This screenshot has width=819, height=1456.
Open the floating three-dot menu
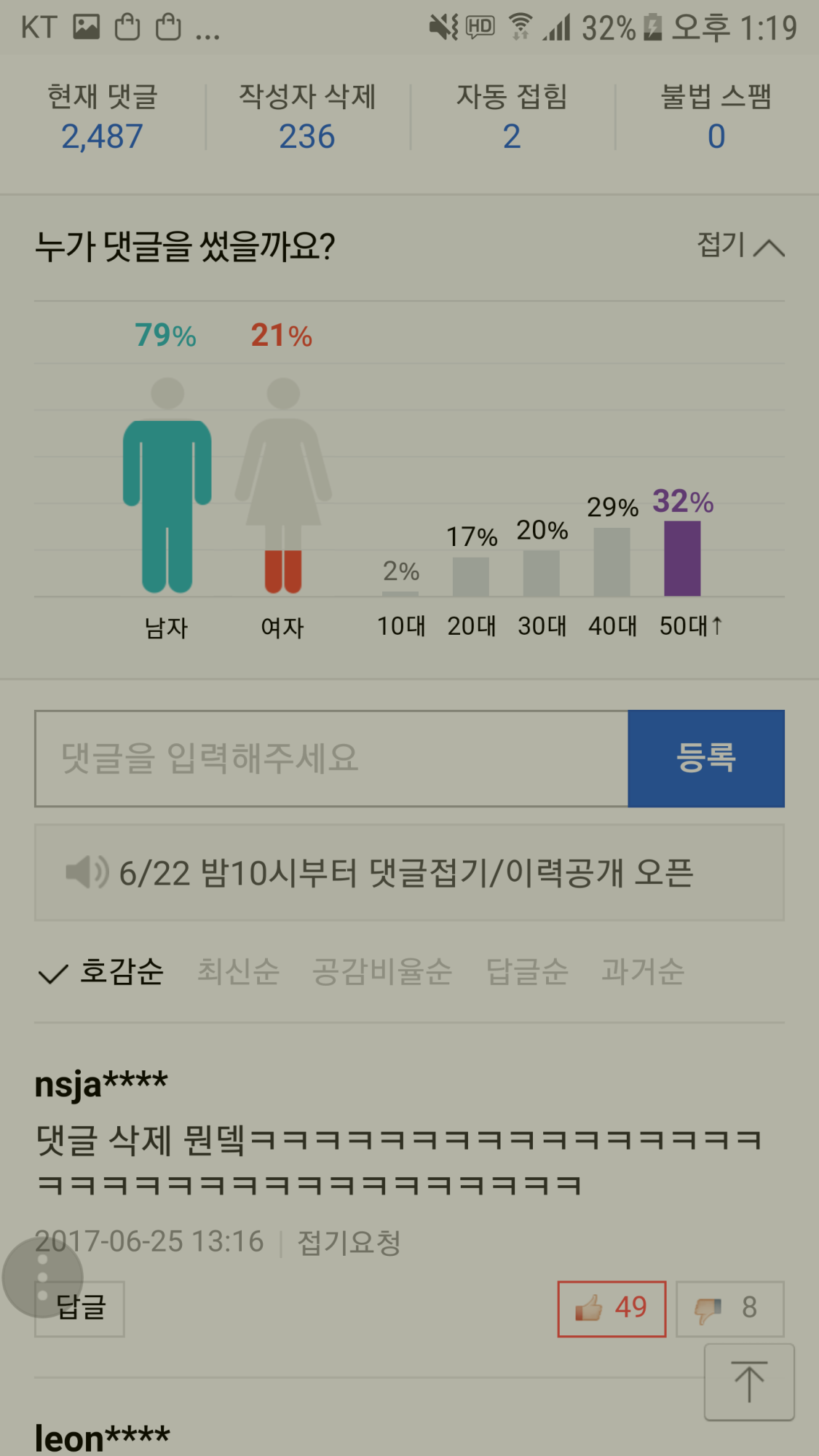click(41, 1278)
